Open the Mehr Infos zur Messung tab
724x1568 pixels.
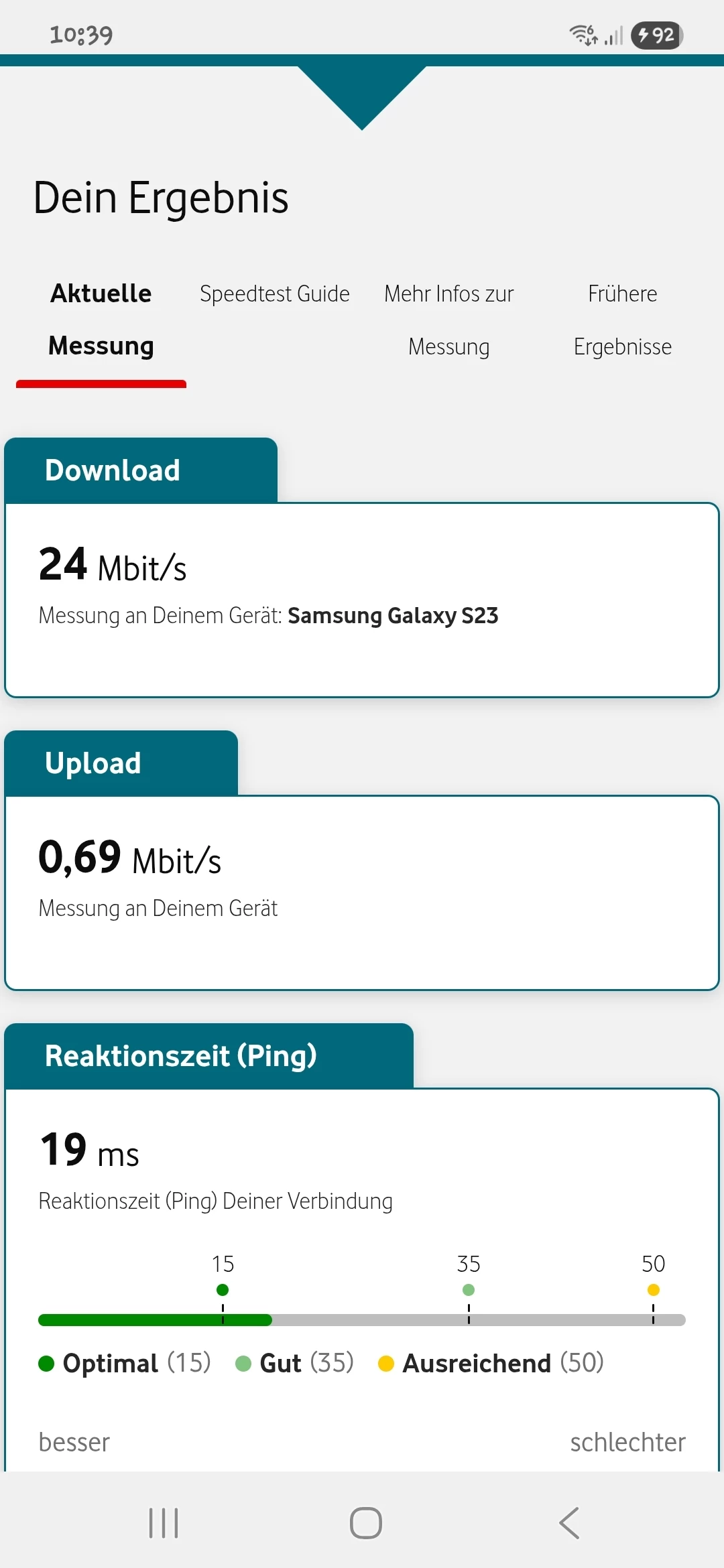448,320
